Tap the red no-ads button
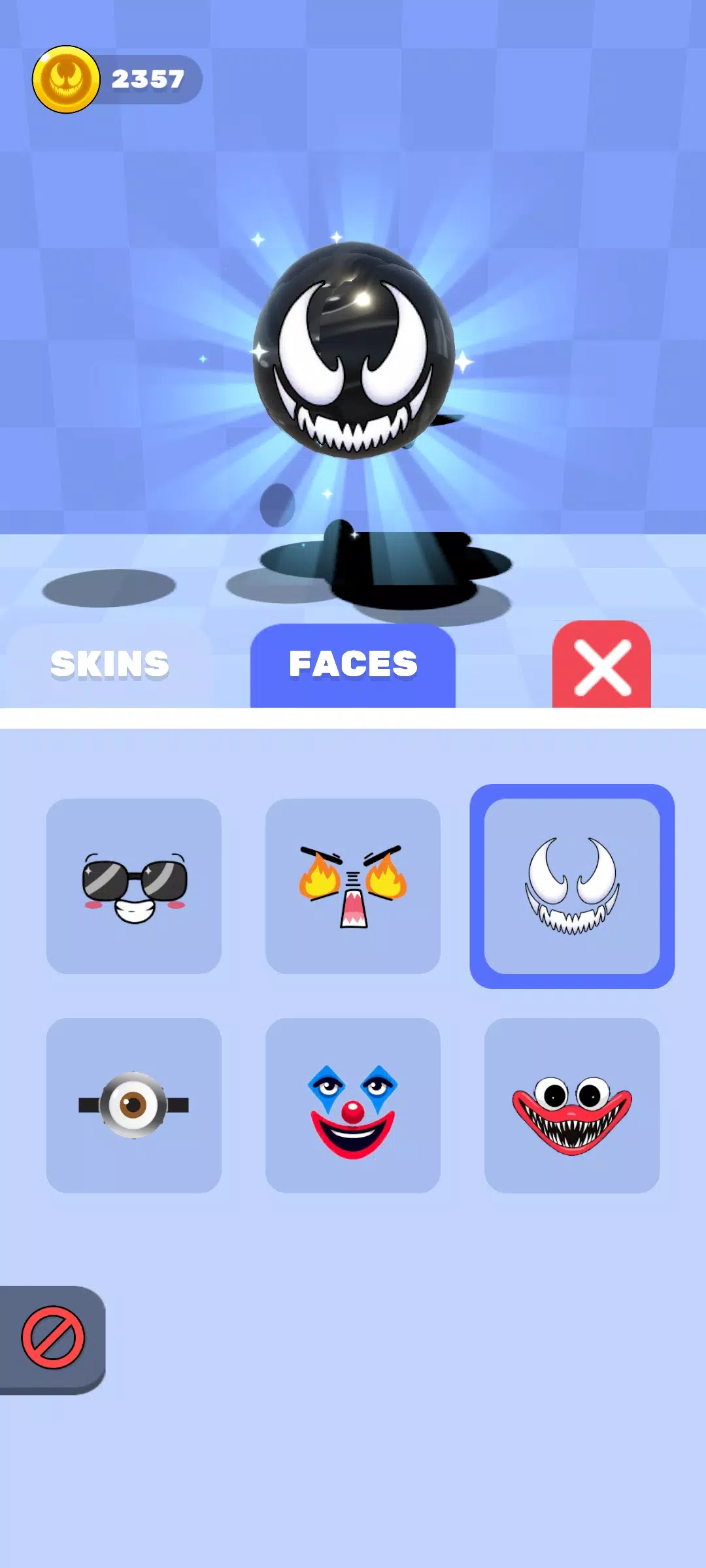 click(52, 1337)
